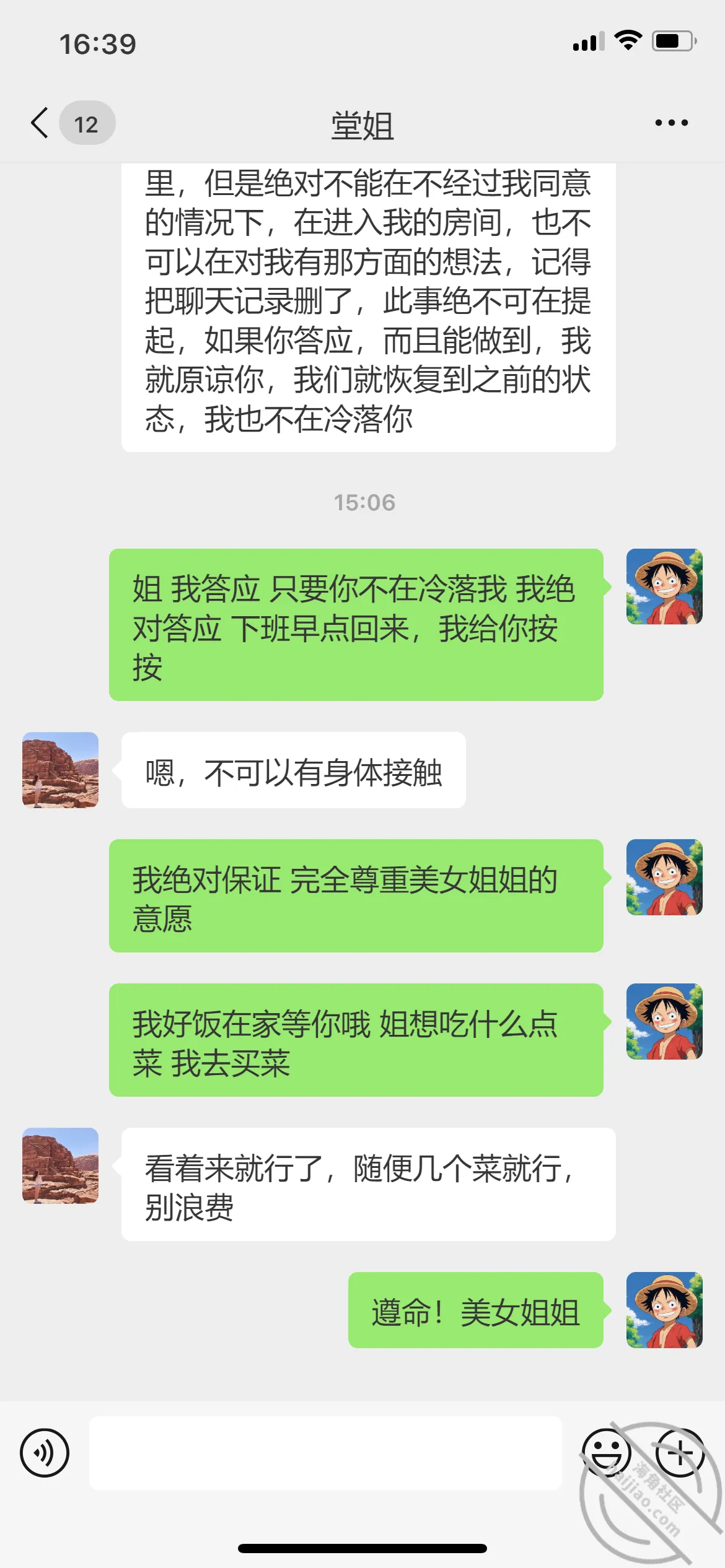Open the plus attachments menu

(680, 1453)
